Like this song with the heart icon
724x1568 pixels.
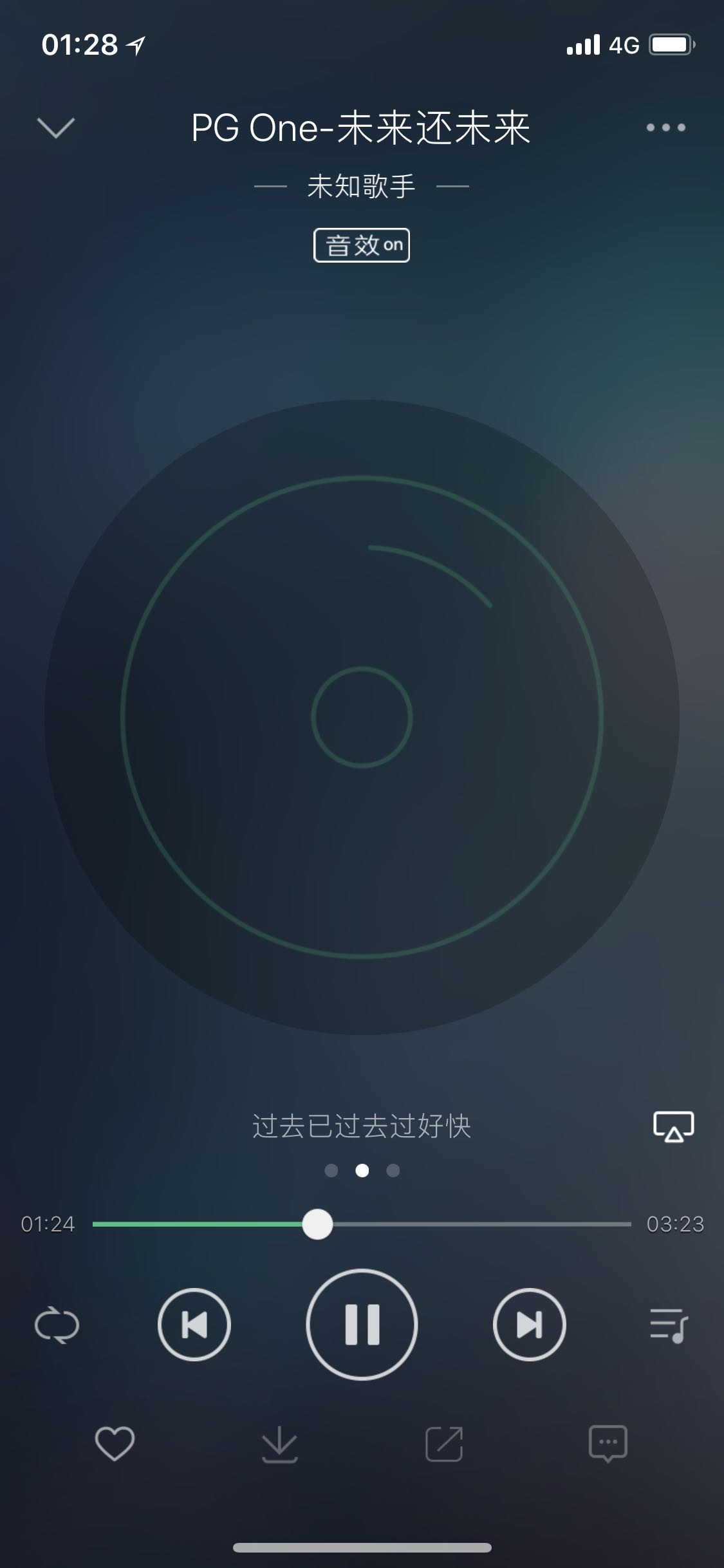pyautogui.click(x=115, y=1442)
